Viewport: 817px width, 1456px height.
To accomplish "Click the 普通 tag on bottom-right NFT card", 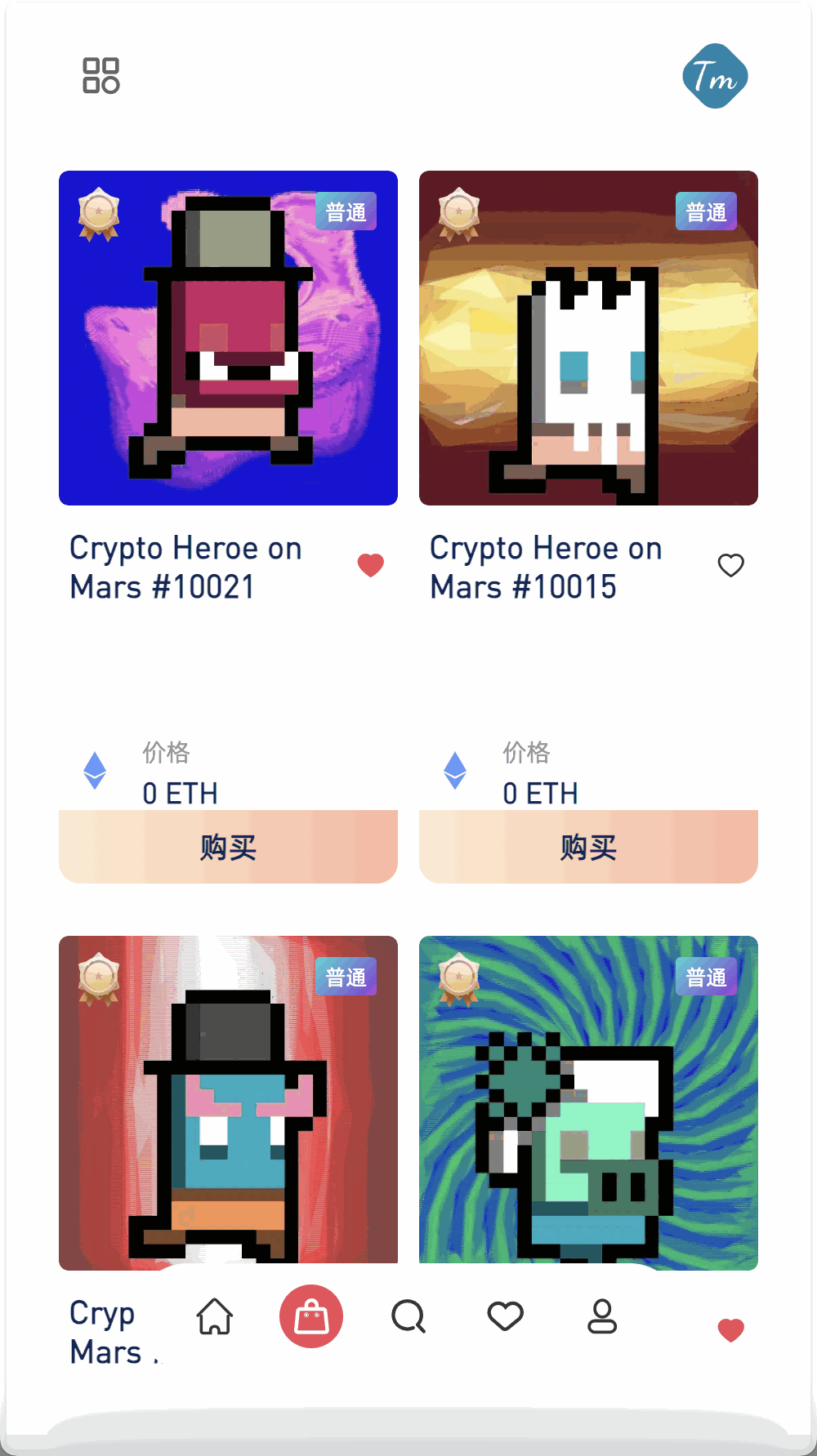I will 706,976.
